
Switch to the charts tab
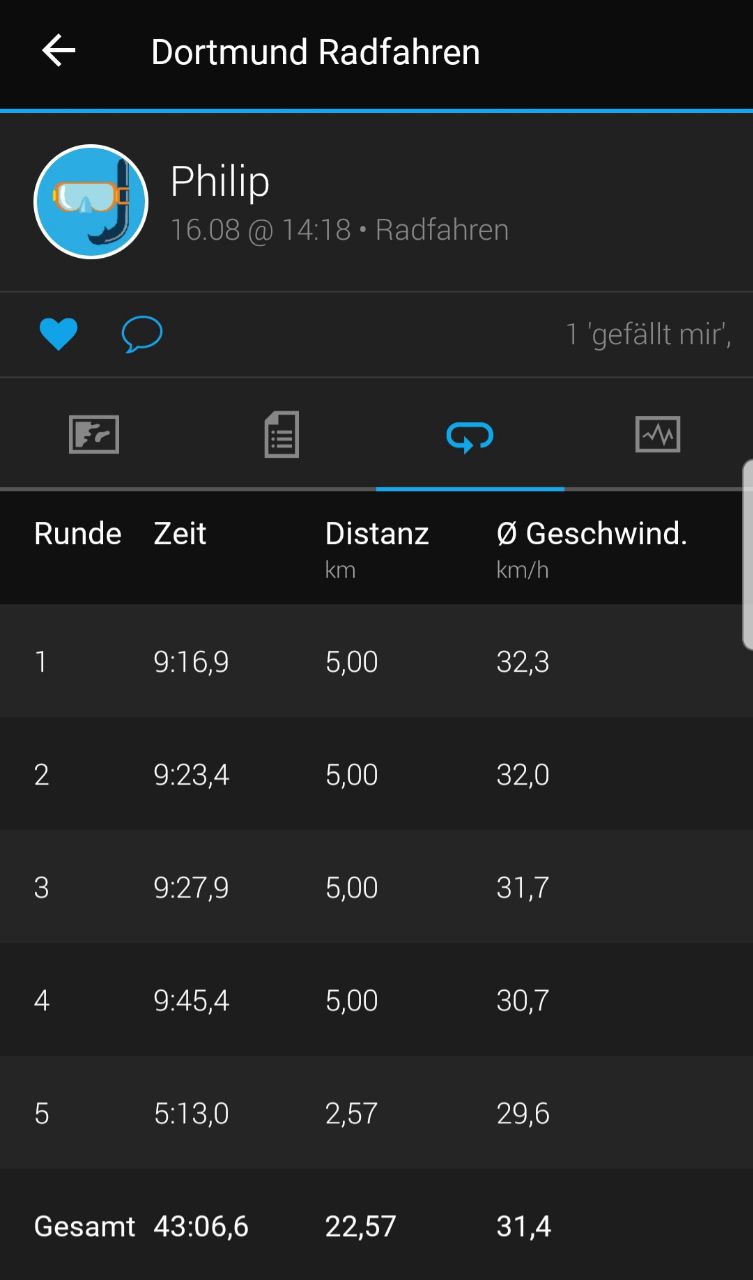[x=658, y=435]
